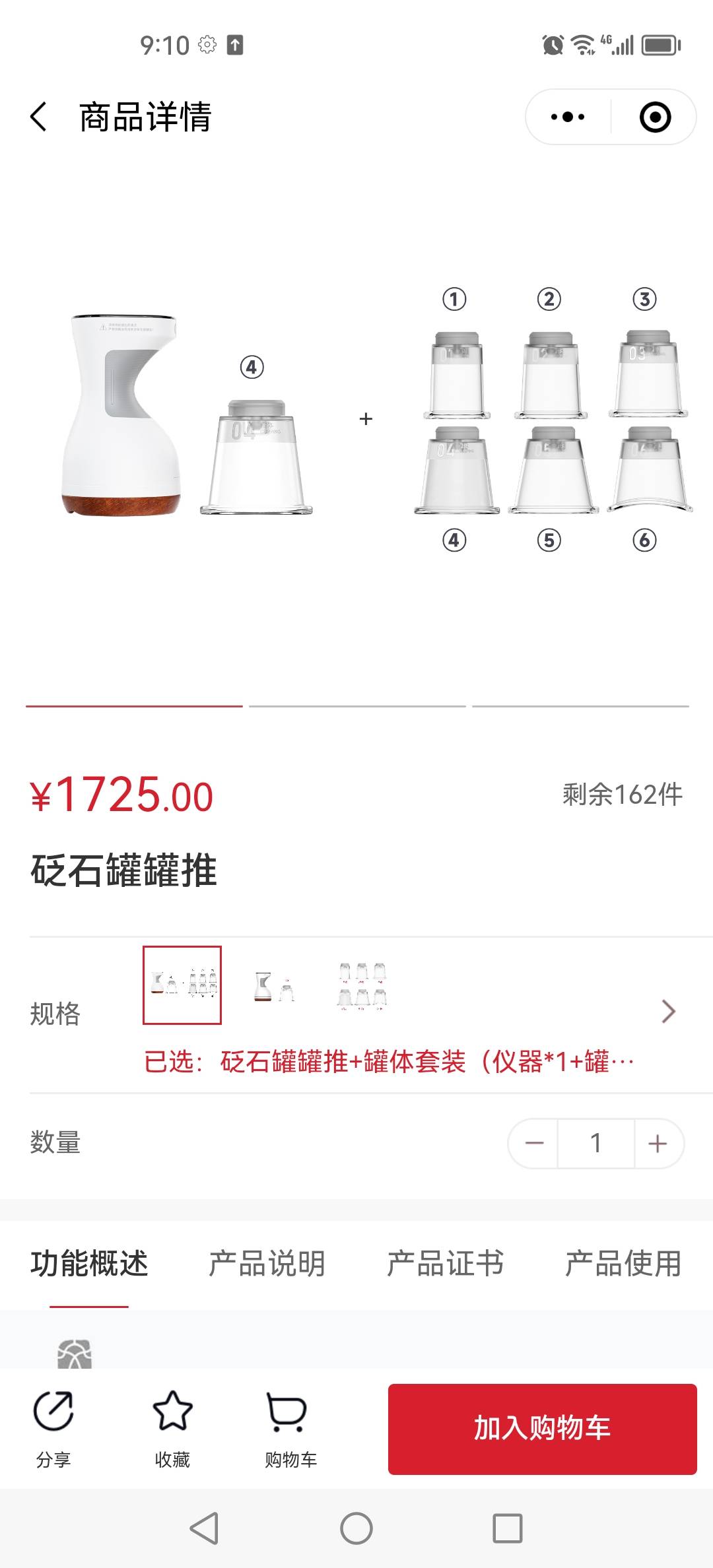This screenshot has height=1568, width=713.
Task: Select the second spec thumbnail with device only
Action: tap(273, 986)
